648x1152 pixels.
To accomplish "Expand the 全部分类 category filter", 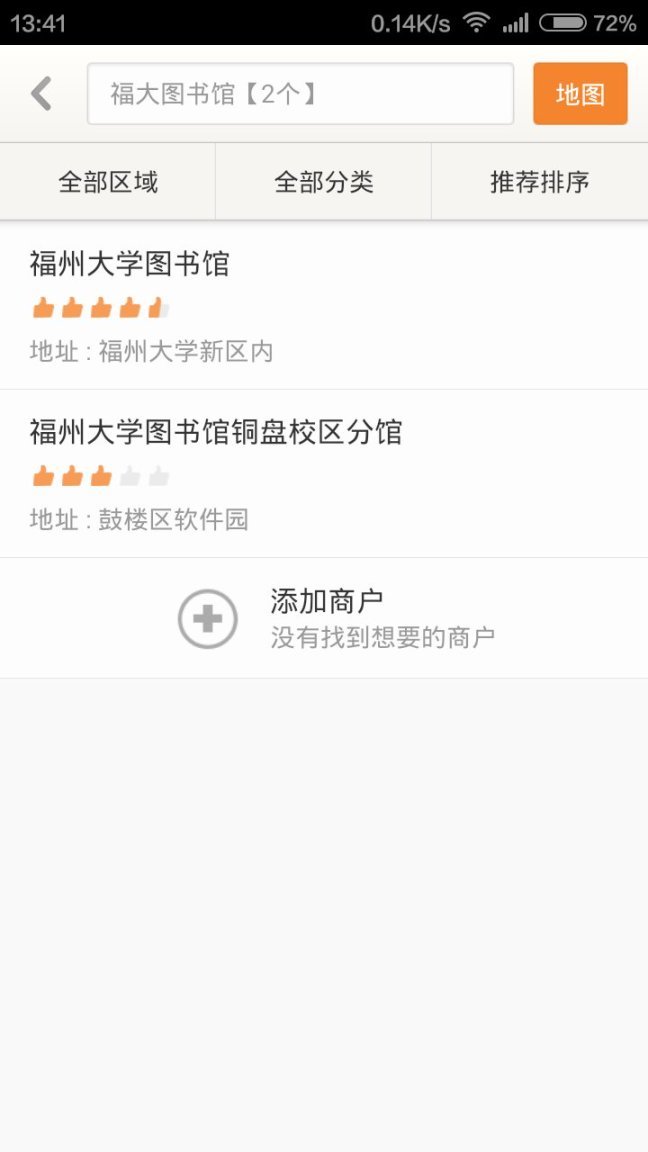I will point(324,182).
